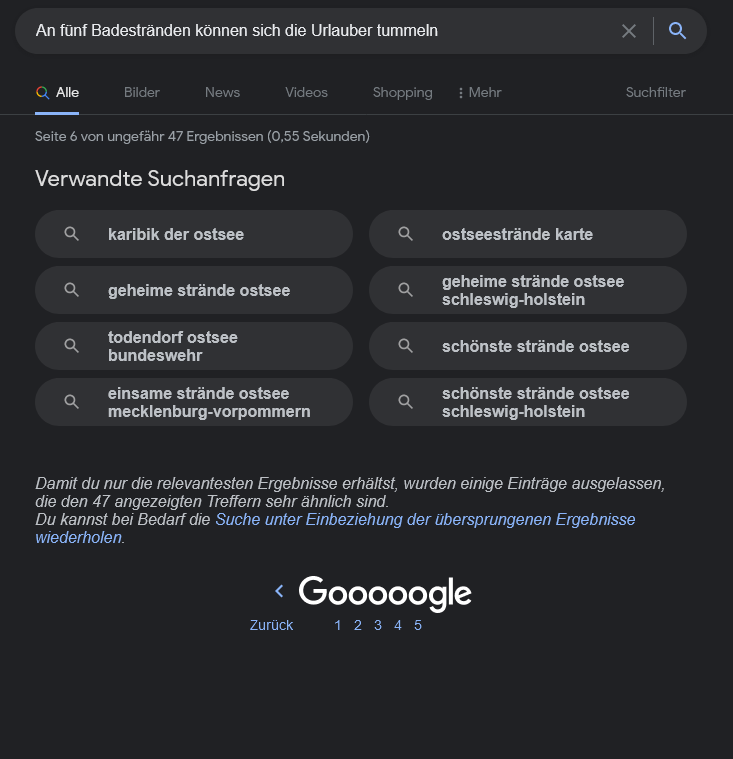Image resolution: width=733 pixels, height=759 pixels.
Task: Jump to results page 3
Action: 378,625
